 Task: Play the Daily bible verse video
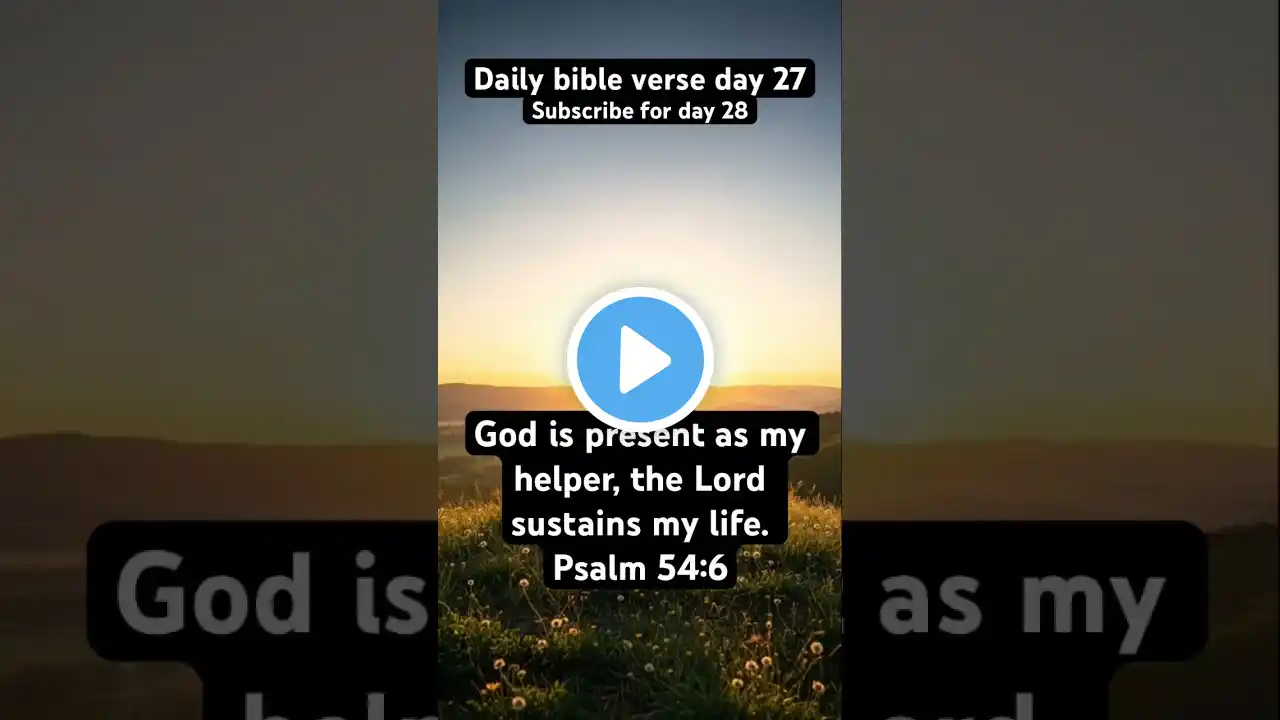(x=640, y=360)
